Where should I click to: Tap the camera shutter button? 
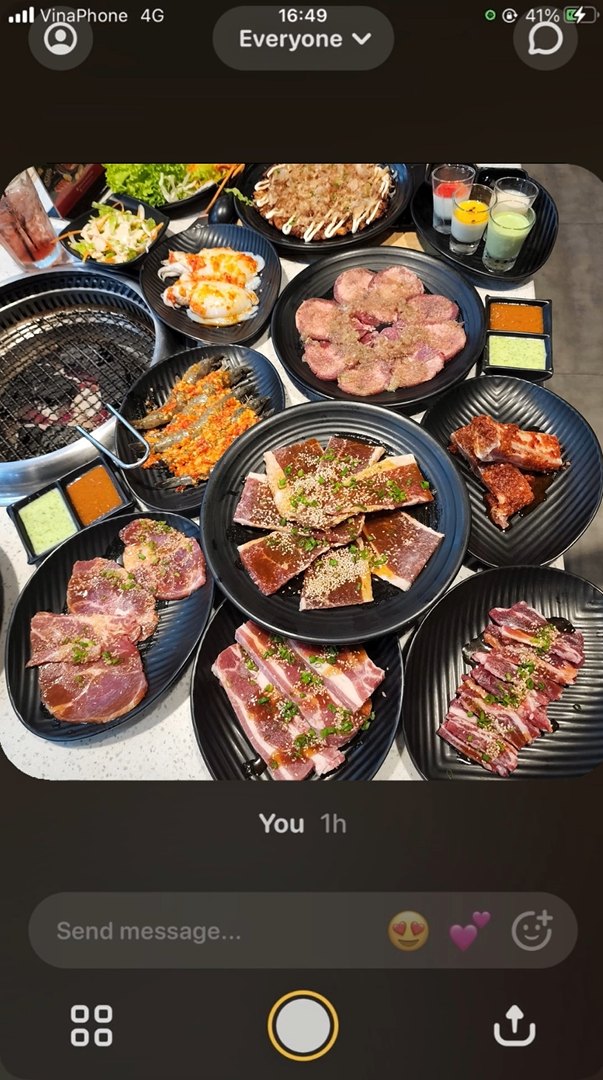[x=303, y=1026]
